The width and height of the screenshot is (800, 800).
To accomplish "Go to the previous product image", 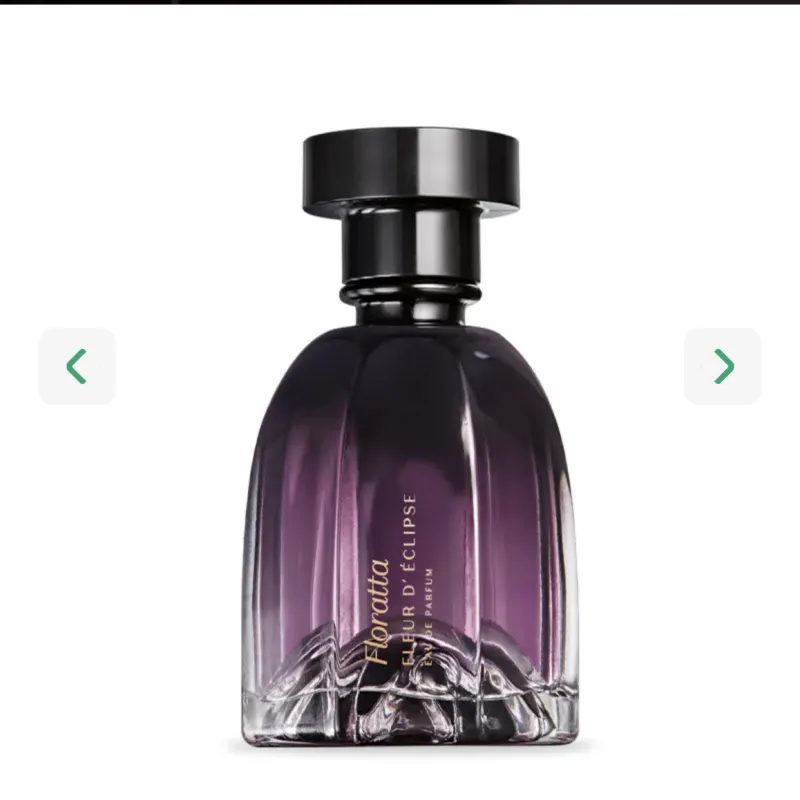I will (x=77, y=366).
